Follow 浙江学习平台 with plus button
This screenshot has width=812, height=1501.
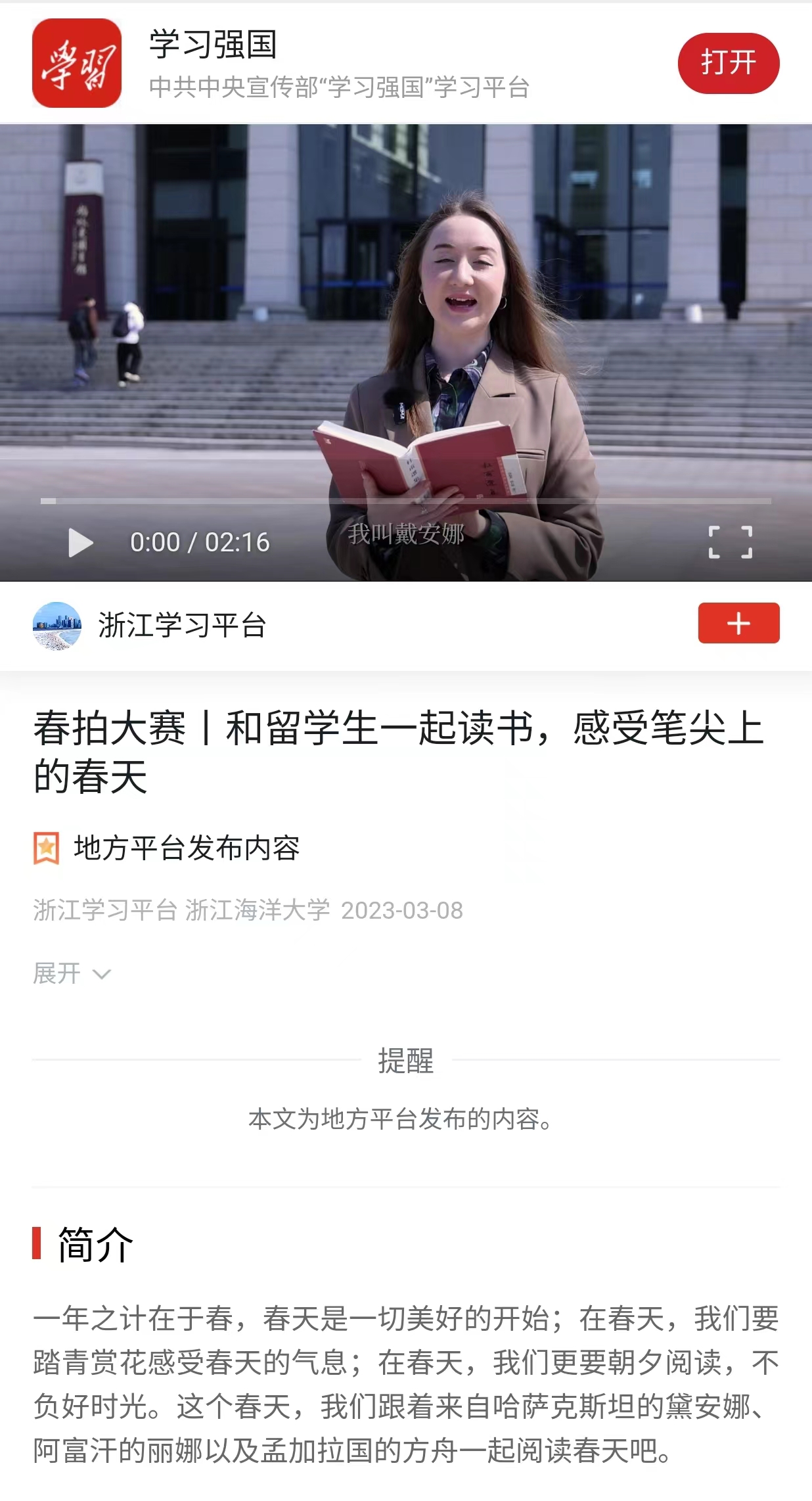click(x=738, y=622)
